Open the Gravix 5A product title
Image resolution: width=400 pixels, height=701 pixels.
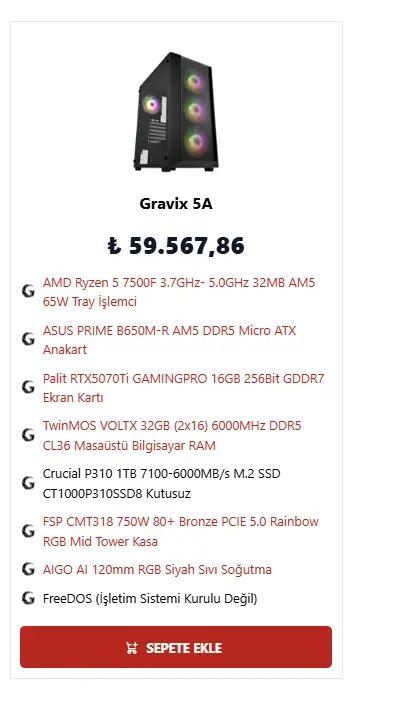[x=176, y=204]
